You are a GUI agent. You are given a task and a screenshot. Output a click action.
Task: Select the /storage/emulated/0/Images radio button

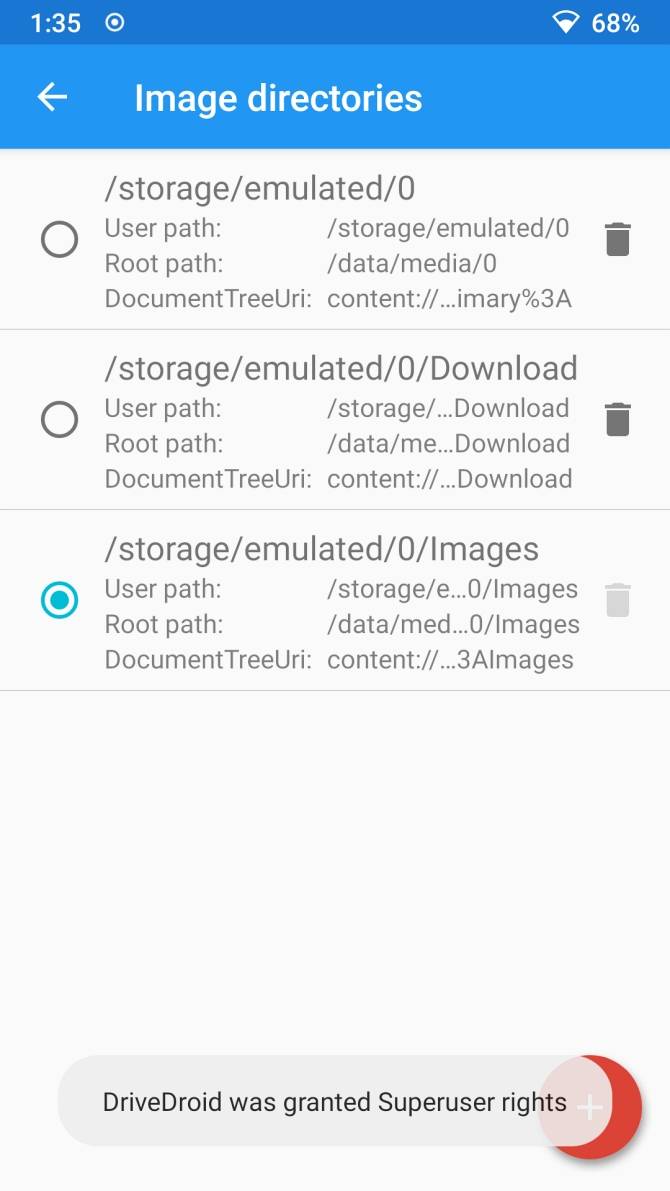[59, 600]
